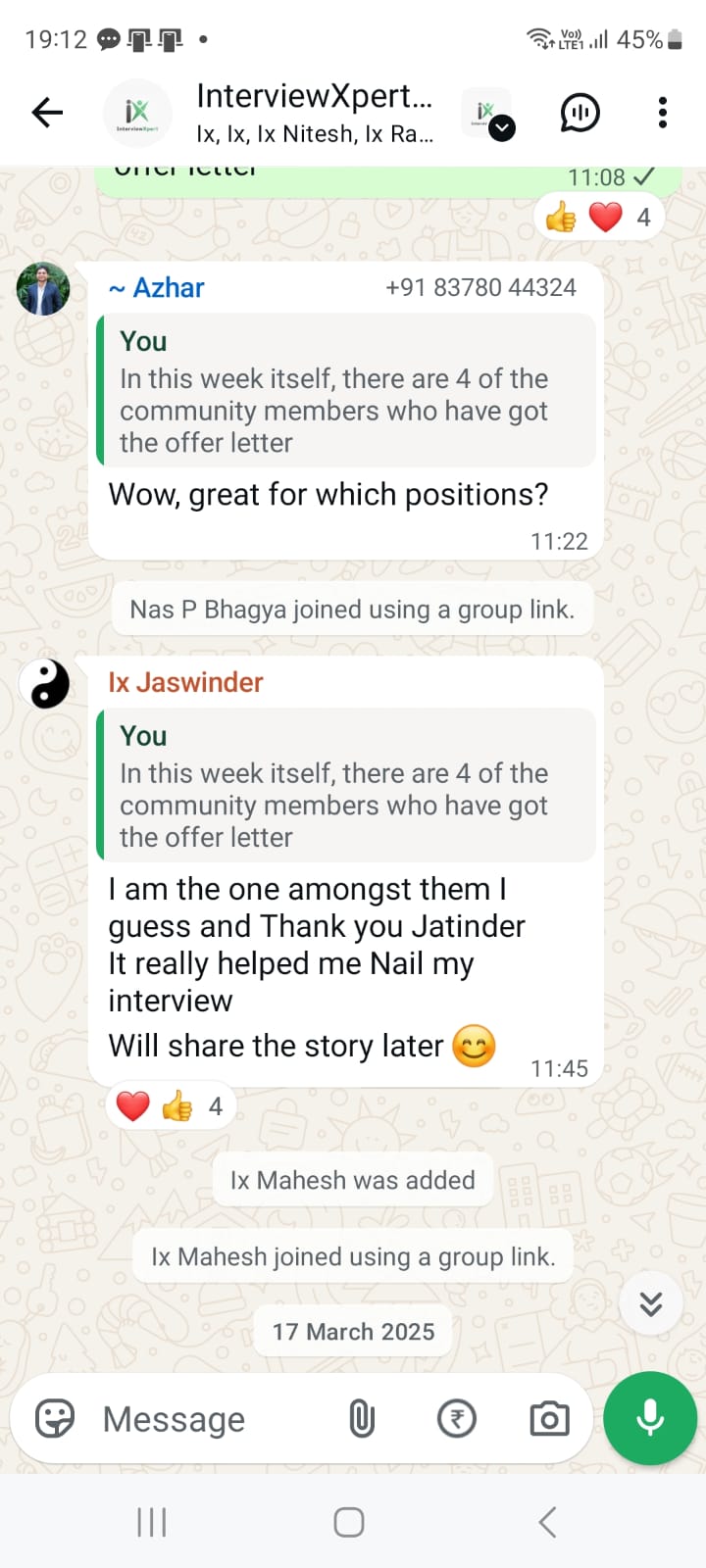Start a group voice chat
The width and height of the screenshot is (706, 1568).
pyautogui.click(x=580, y=113)
